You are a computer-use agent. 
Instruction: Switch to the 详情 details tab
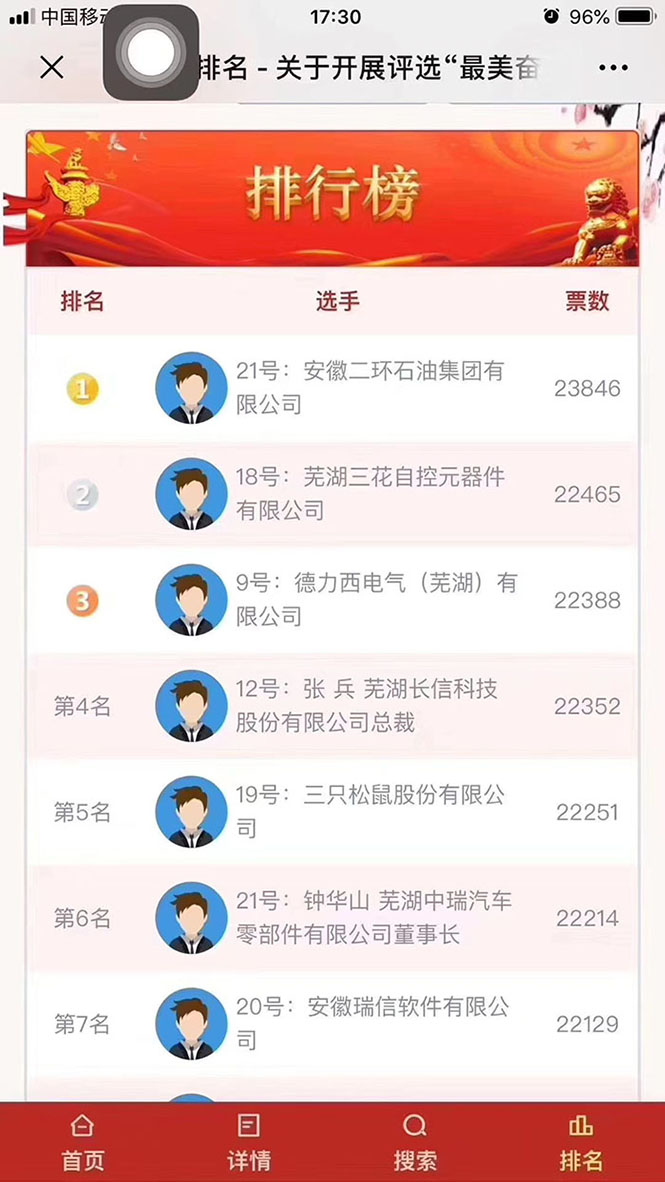(248, 1143)
